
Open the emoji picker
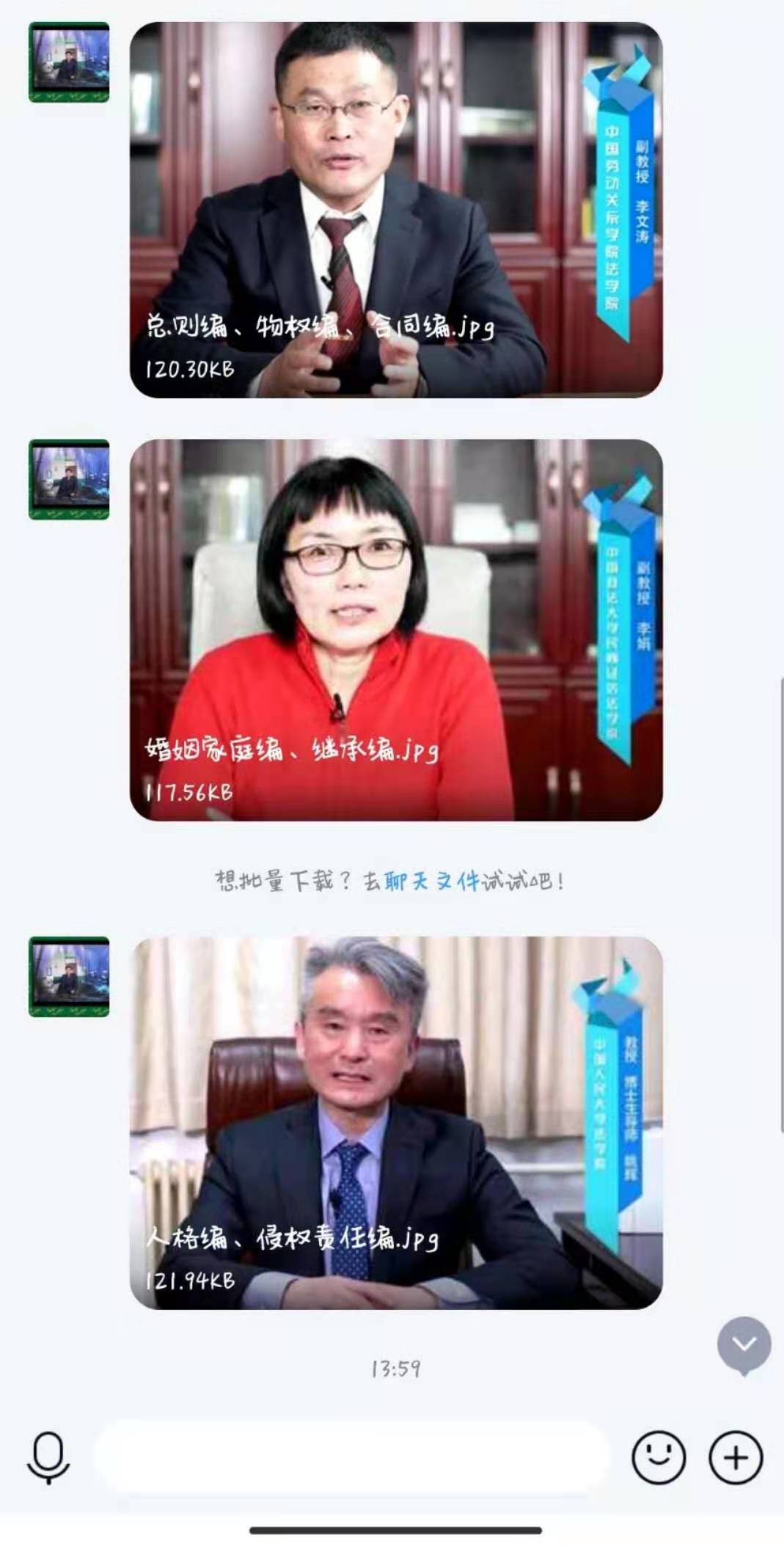coord(658,1457)
